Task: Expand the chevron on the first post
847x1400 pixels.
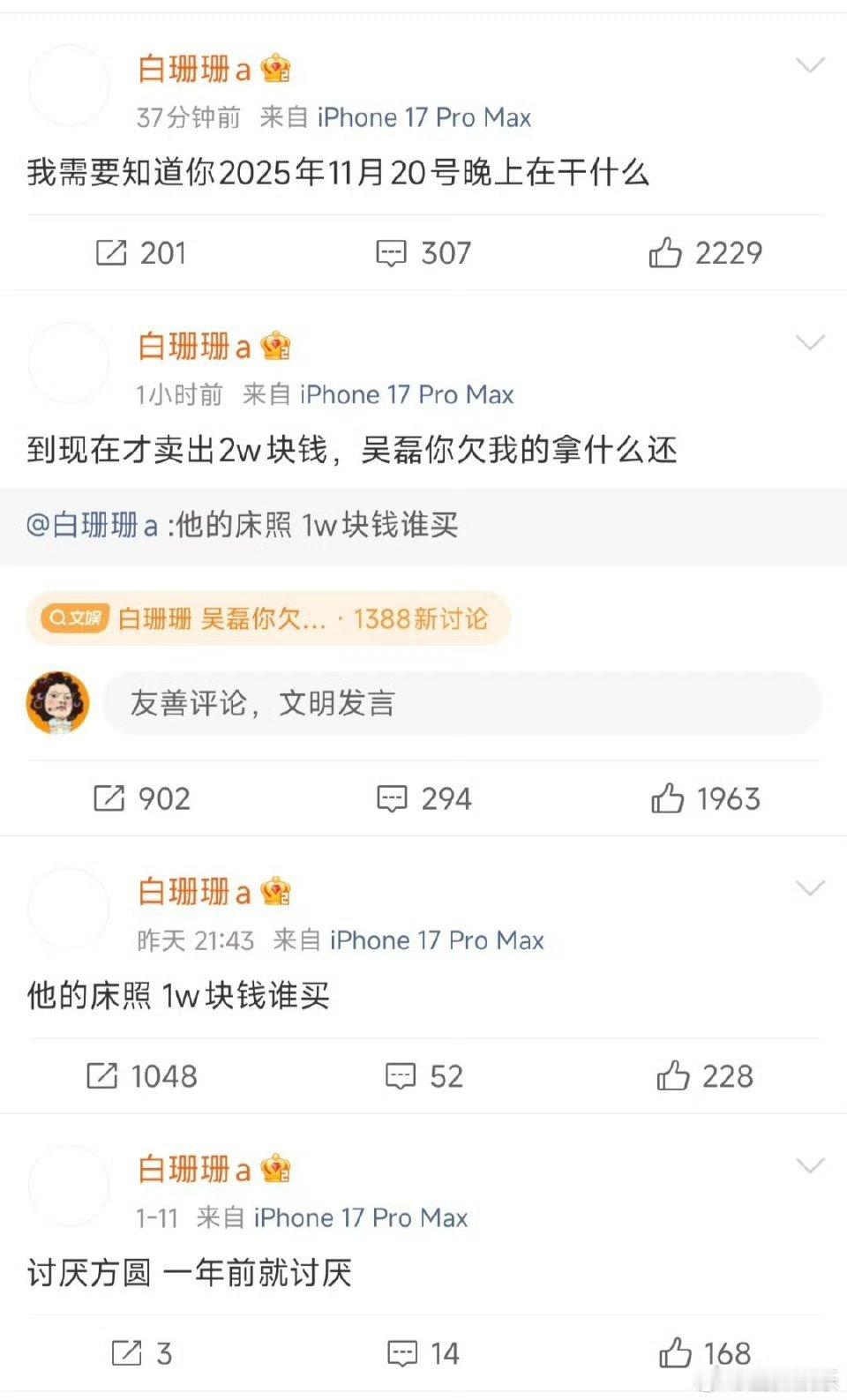Action: [x=808, y=64]
